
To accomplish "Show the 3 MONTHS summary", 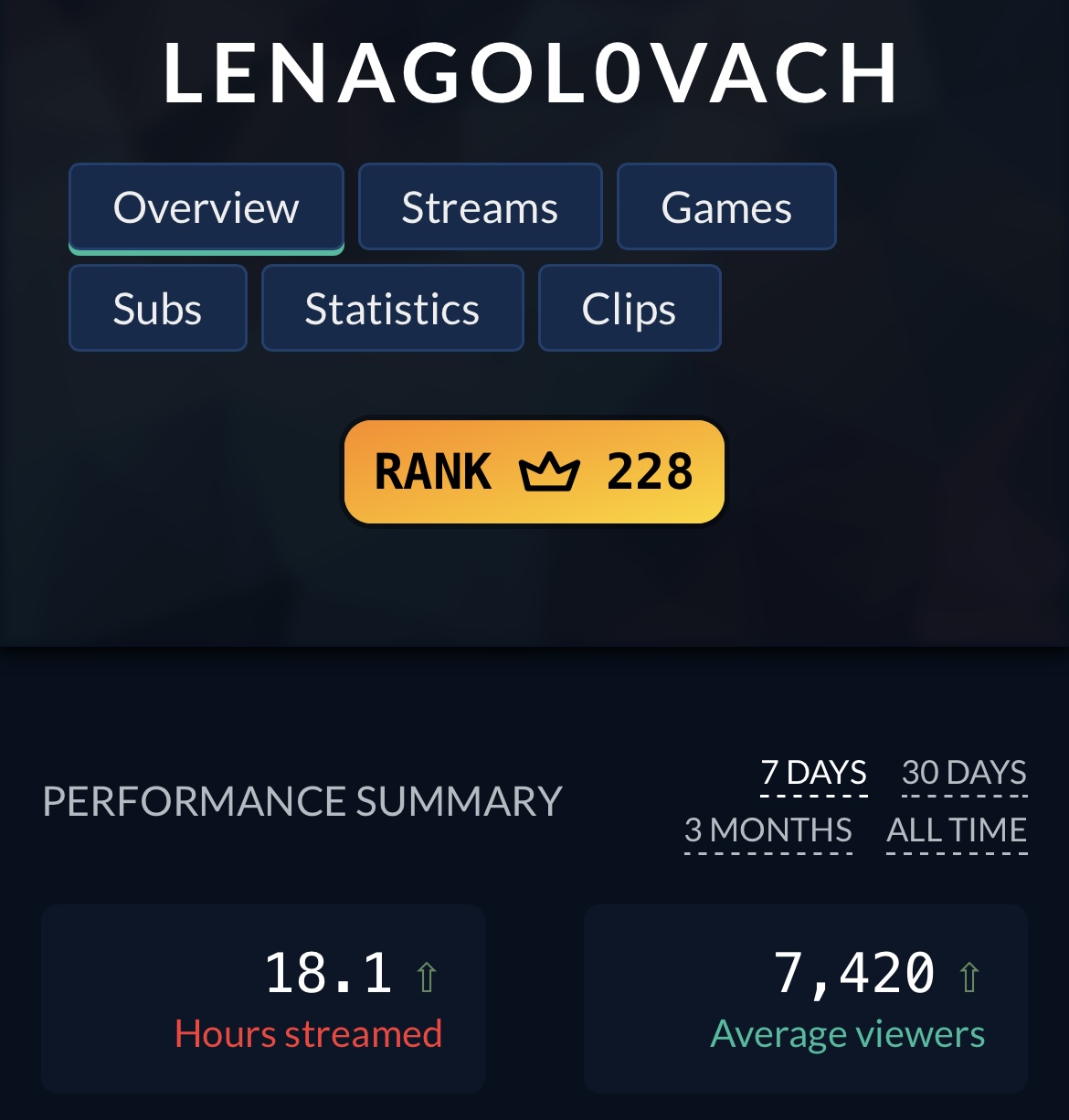I will 767,830.
